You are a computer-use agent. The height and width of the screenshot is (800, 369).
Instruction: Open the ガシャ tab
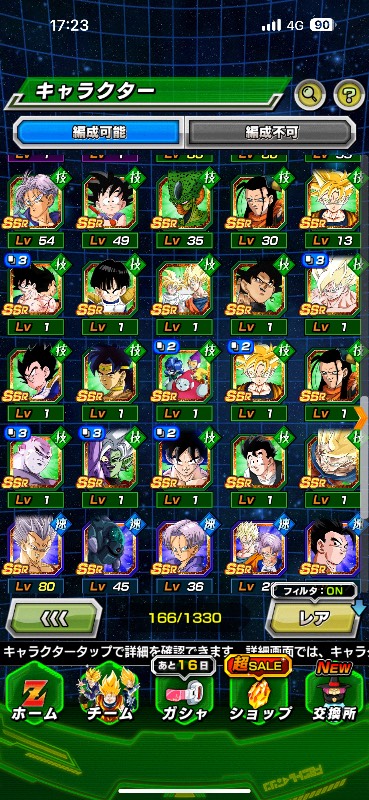coord(183,694)
